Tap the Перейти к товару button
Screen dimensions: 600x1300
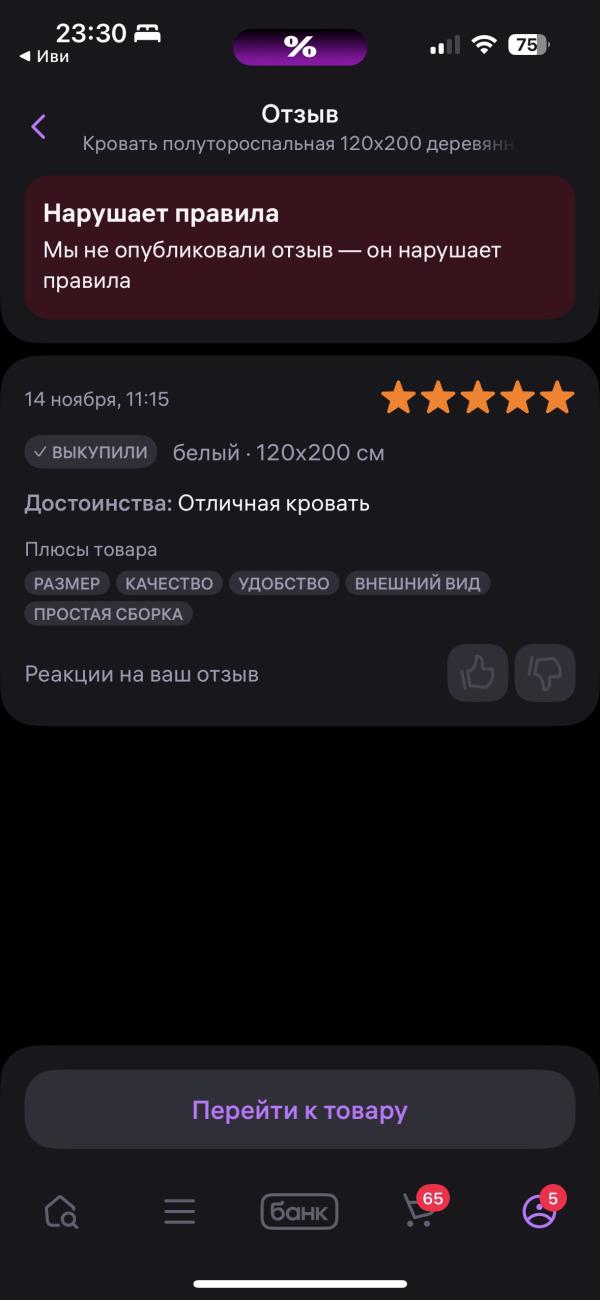[300, 1110]
